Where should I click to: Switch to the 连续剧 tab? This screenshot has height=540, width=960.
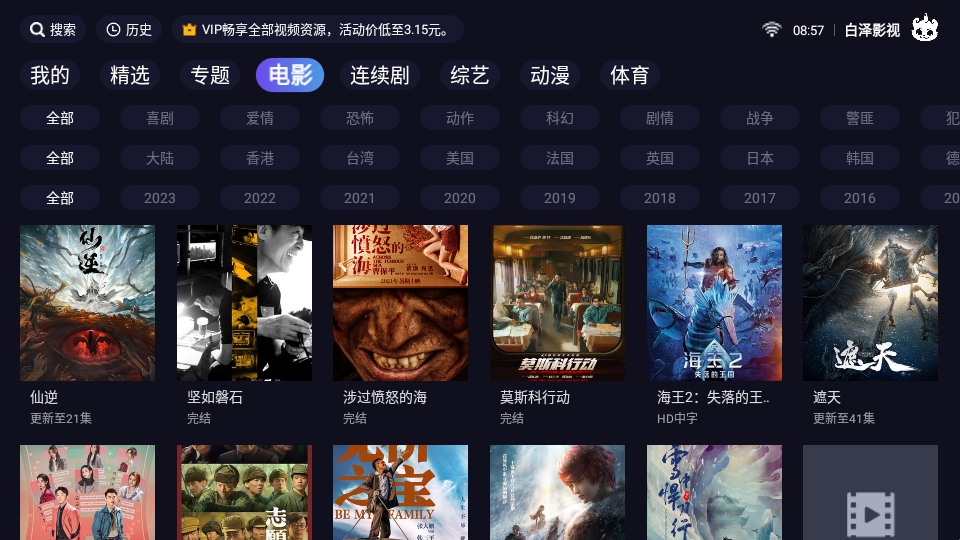pyautogui.click(x=380, y=75)
